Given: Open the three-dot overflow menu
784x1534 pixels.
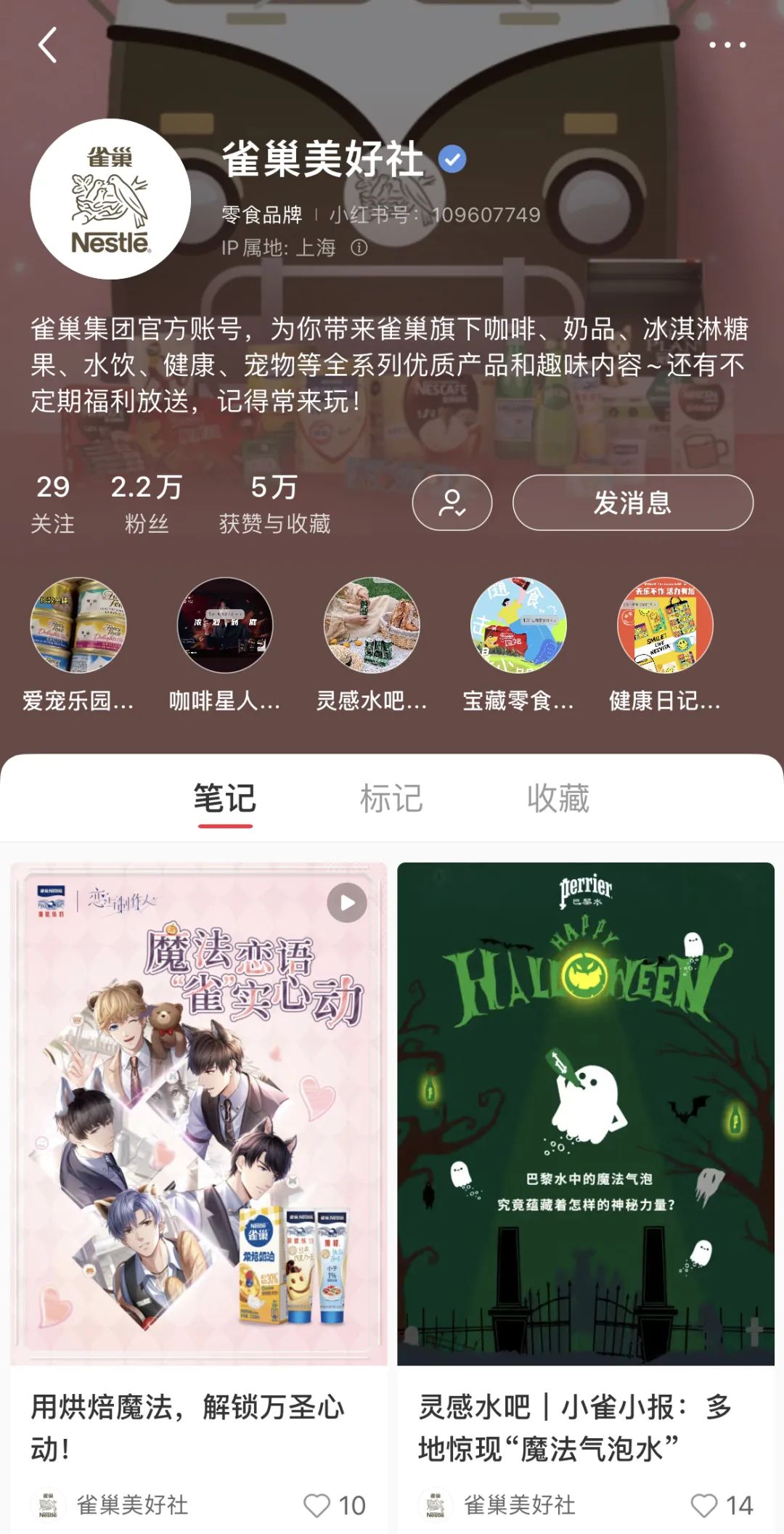Looking at the screenshot, I should pyautogui.click(x=727, y=45).
